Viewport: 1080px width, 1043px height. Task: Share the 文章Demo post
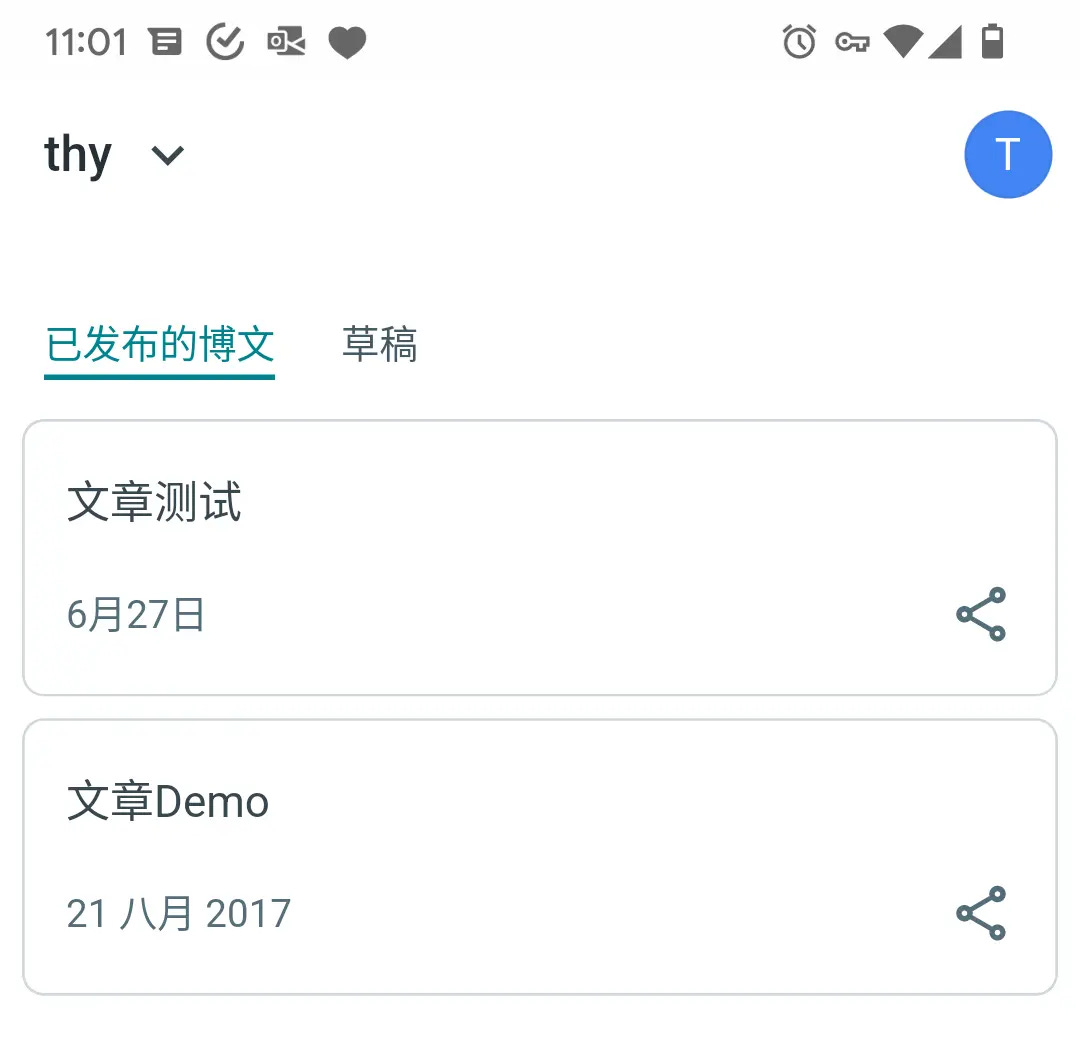coord(980,913)
